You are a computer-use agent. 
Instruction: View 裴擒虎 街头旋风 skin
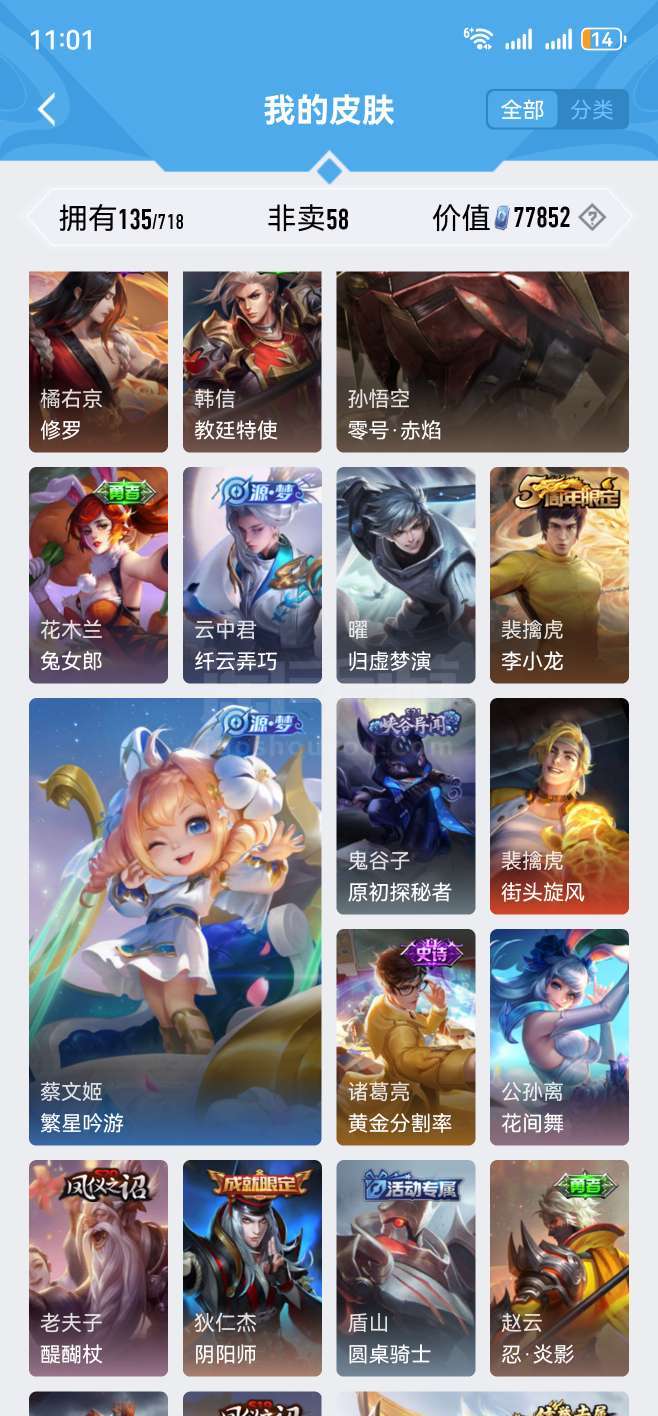(x=559, y=806)
